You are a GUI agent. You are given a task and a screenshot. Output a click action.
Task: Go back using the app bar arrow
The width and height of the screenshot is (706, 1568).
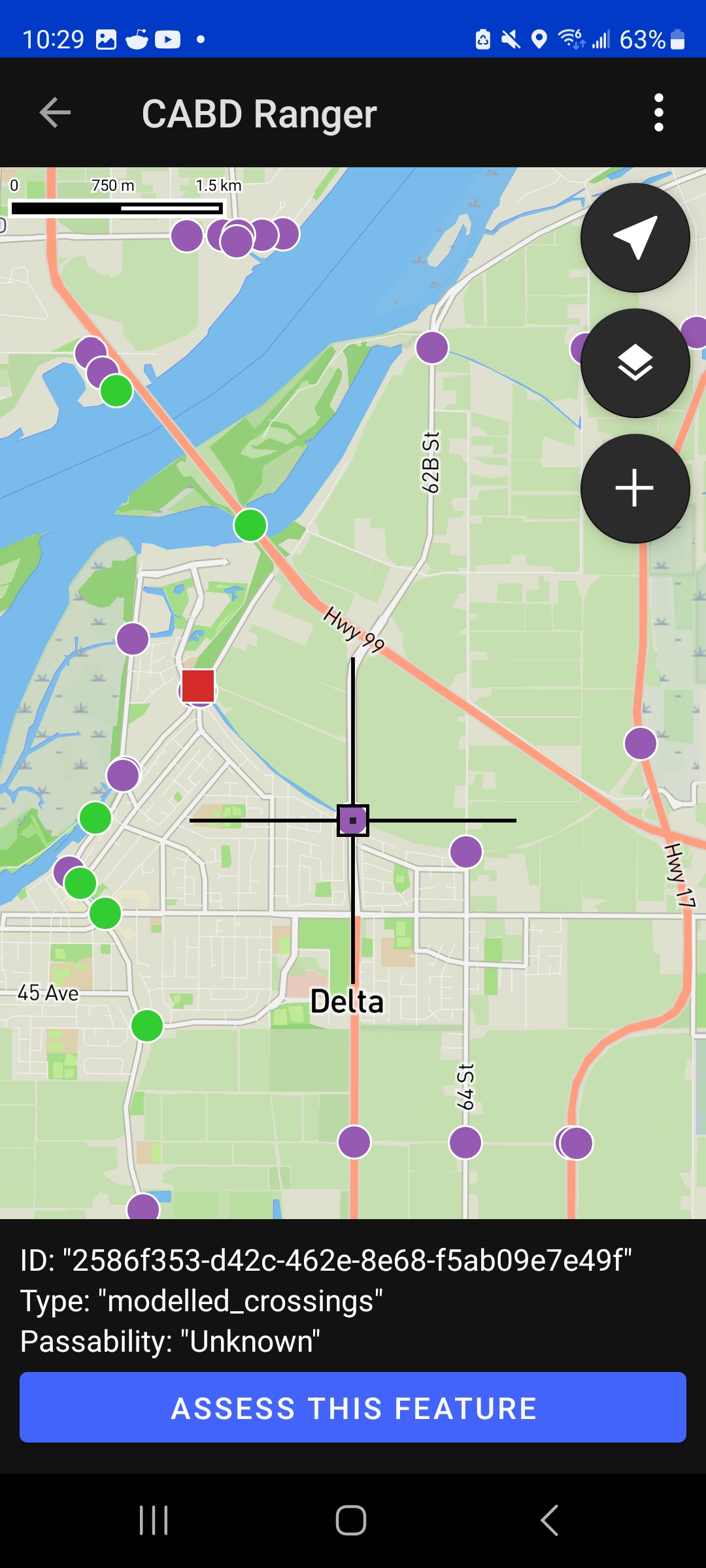tap(55, 113)
